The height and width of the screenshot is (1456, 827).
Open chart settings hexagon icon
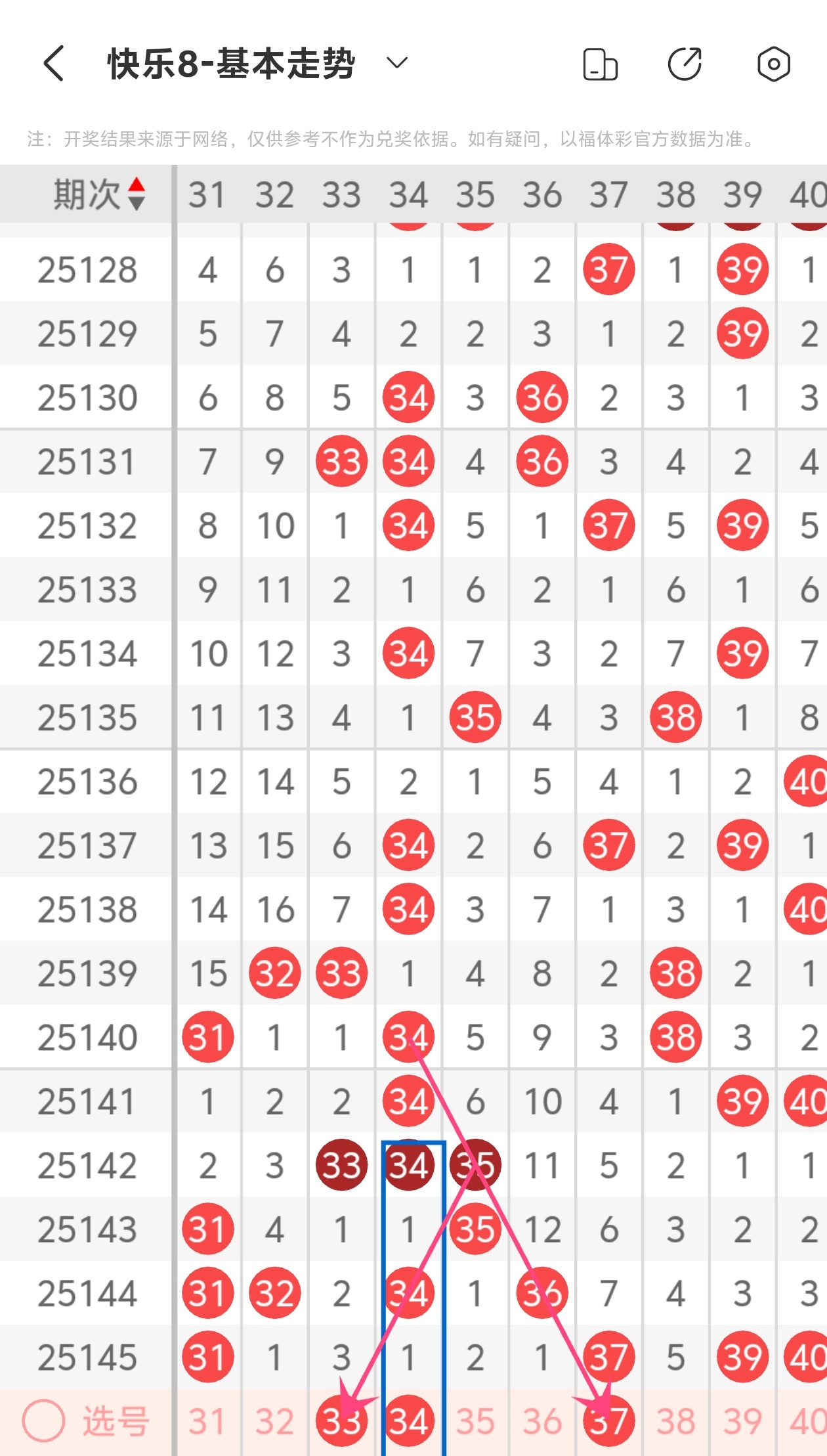[x=773, y=64]
